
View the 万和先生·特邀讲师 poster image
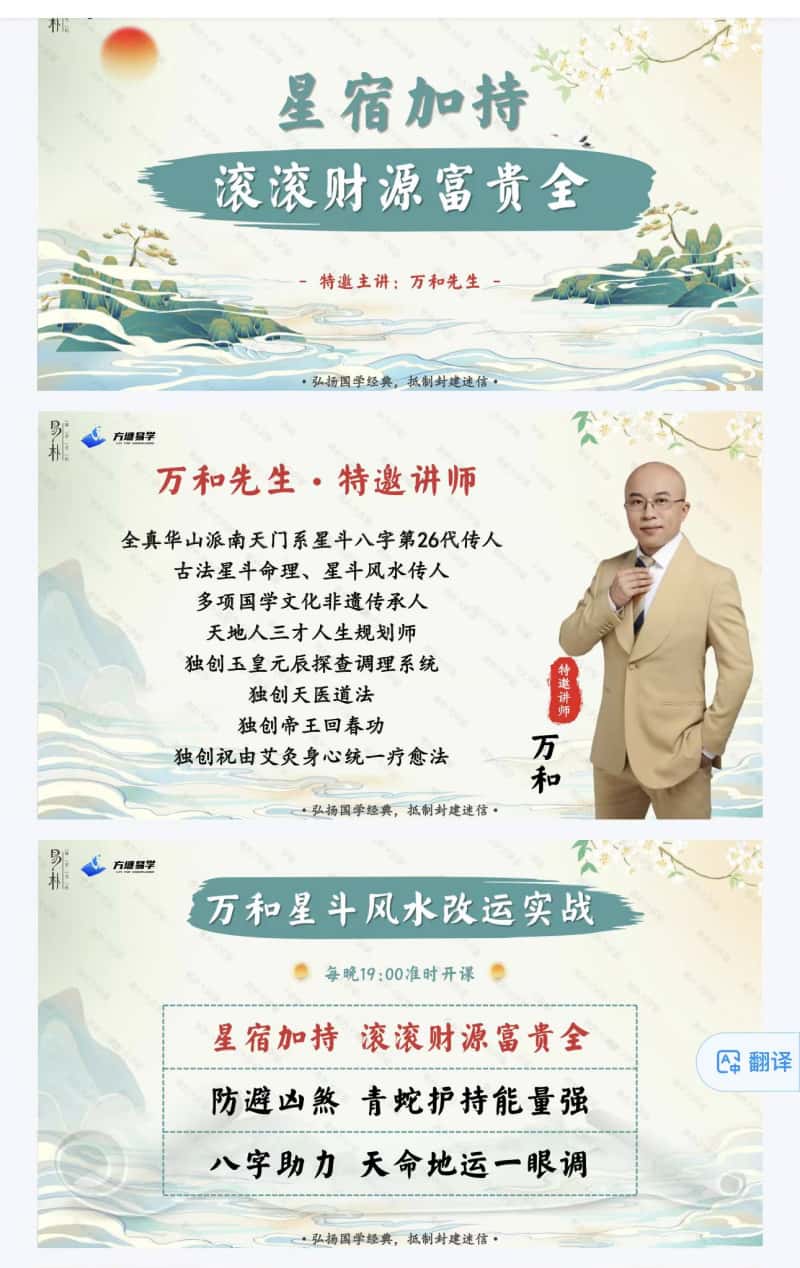point(400,614)
